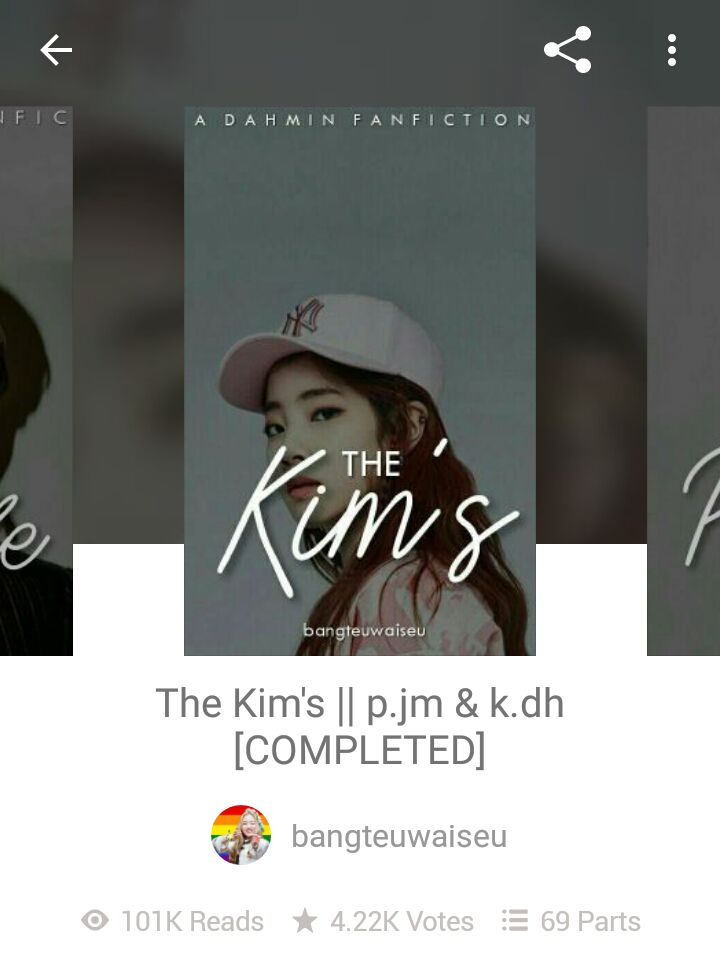720x954 pixels.
Task: Open the next story cover on right
Action: [684, 380]
